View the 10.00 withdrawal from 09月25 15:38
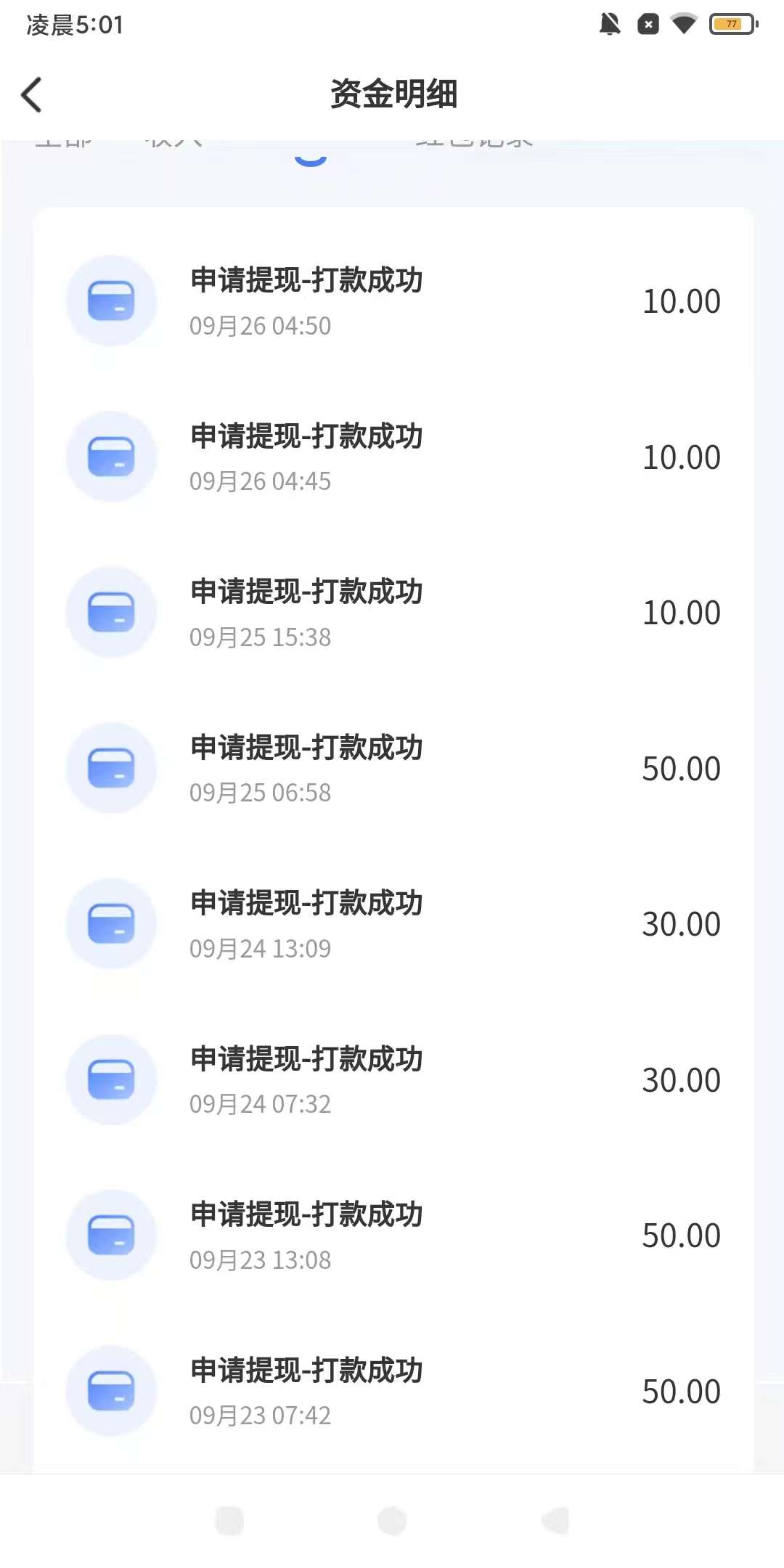This screenshot has height=1568, width=784. point(393,612)
